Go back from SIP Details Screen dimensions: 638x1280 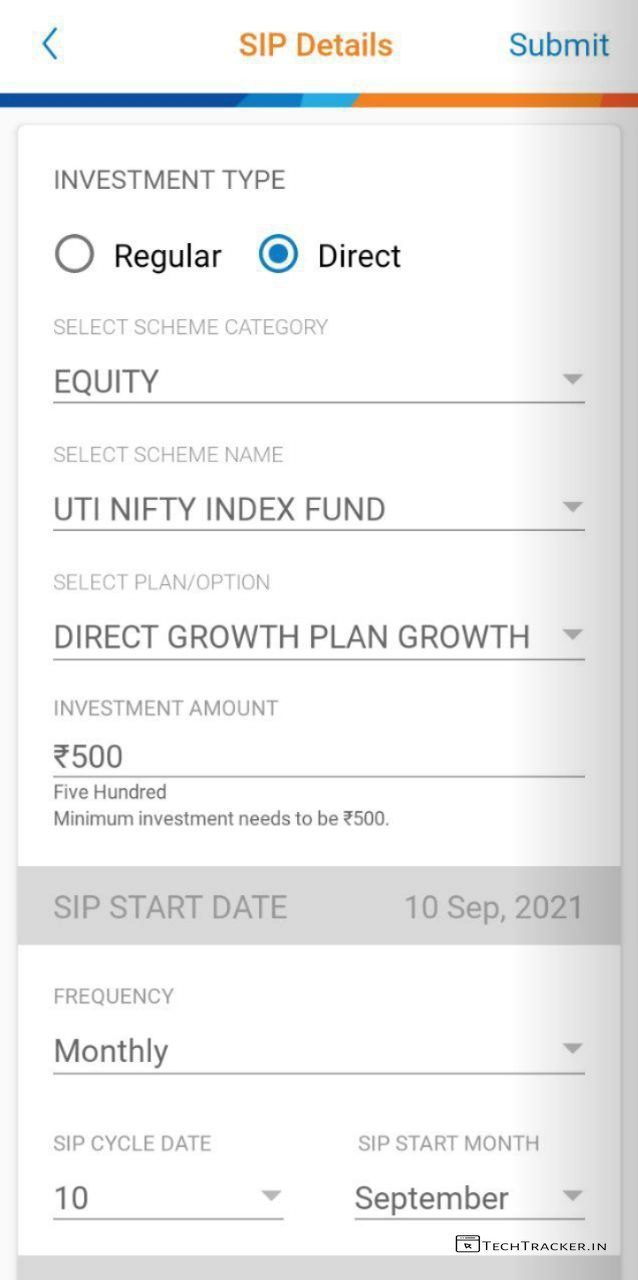click(x=50, y=44)
